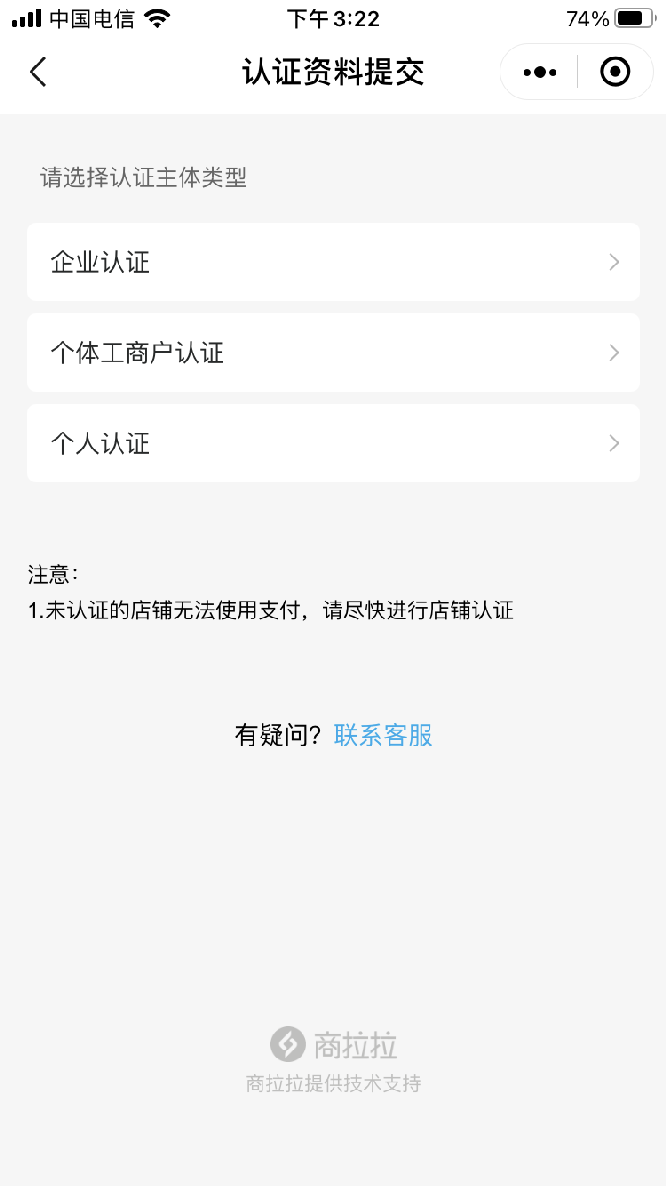Open the 个人认证 row
666x1186 pixels.
coord(333,442)
